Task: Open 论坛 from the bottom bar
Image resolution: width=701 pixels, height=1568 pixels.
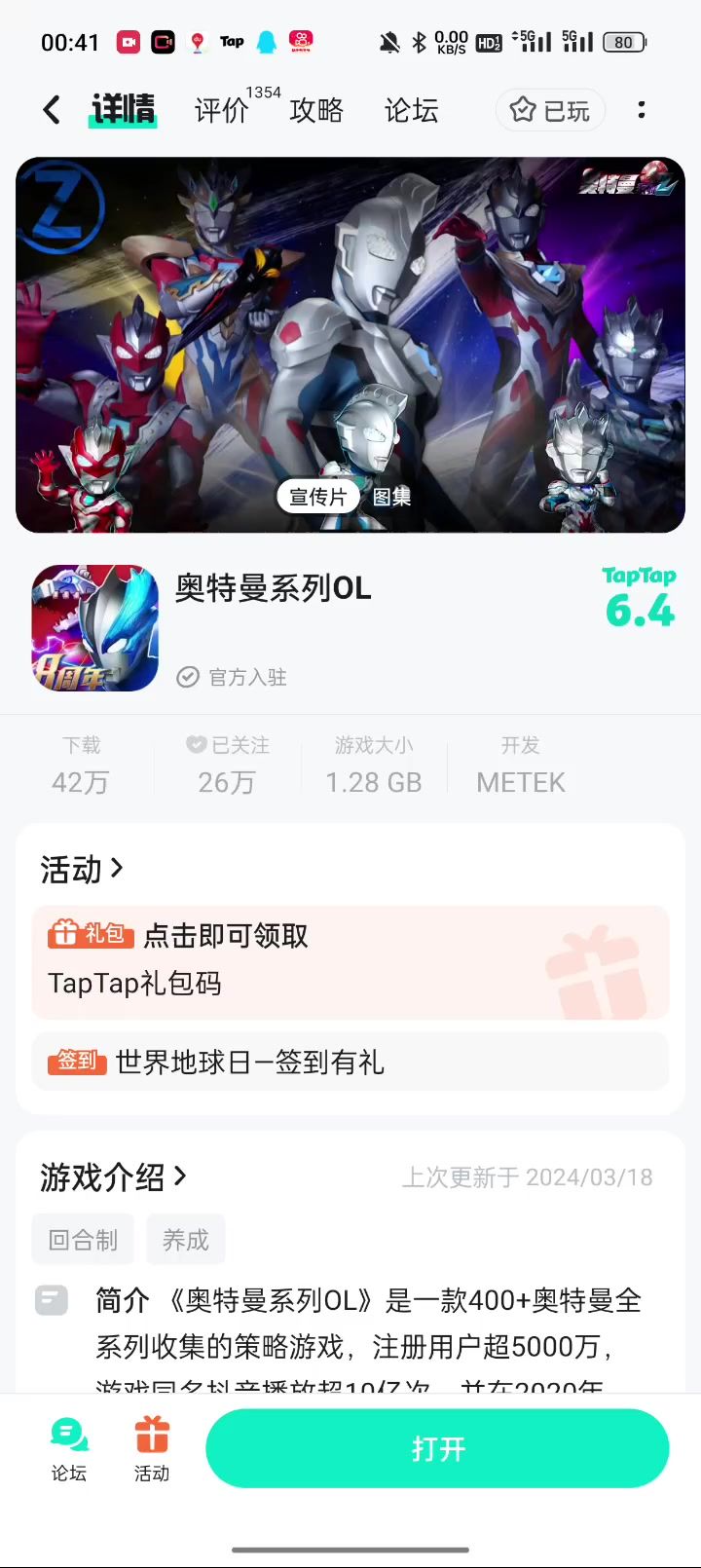Action: point(69,1449)
